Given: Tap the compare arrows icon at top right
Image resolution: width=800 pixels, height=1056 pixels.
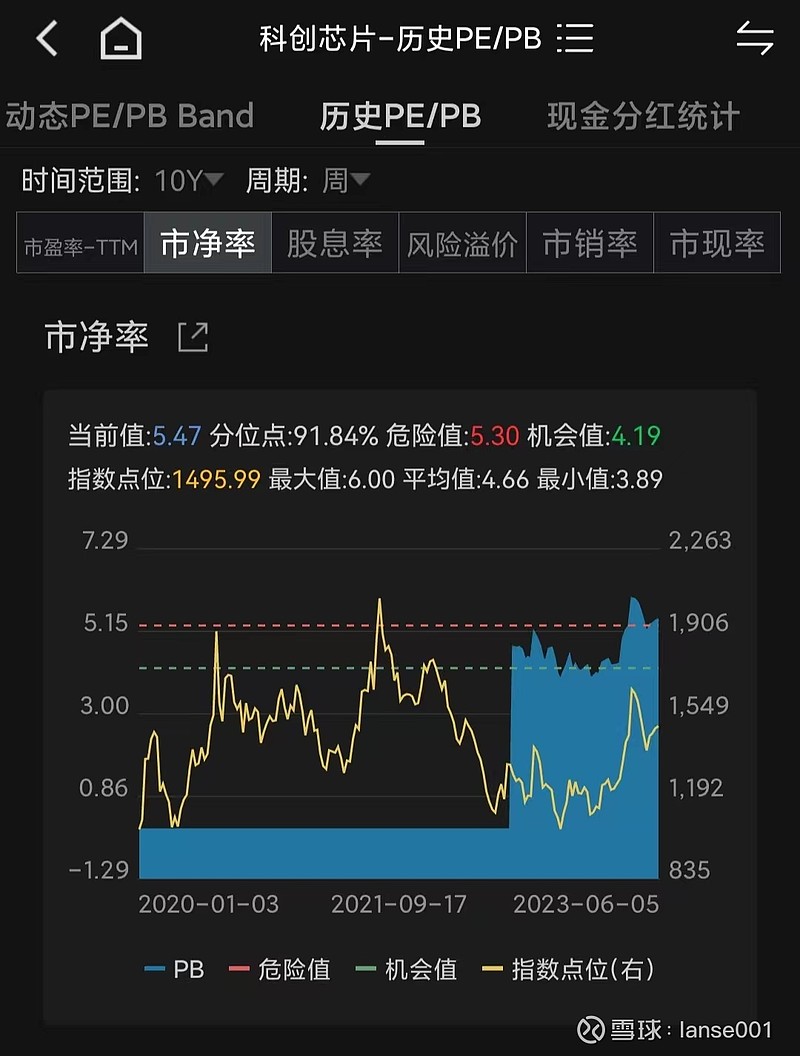Looking at the screenshot, I should 757,37.
